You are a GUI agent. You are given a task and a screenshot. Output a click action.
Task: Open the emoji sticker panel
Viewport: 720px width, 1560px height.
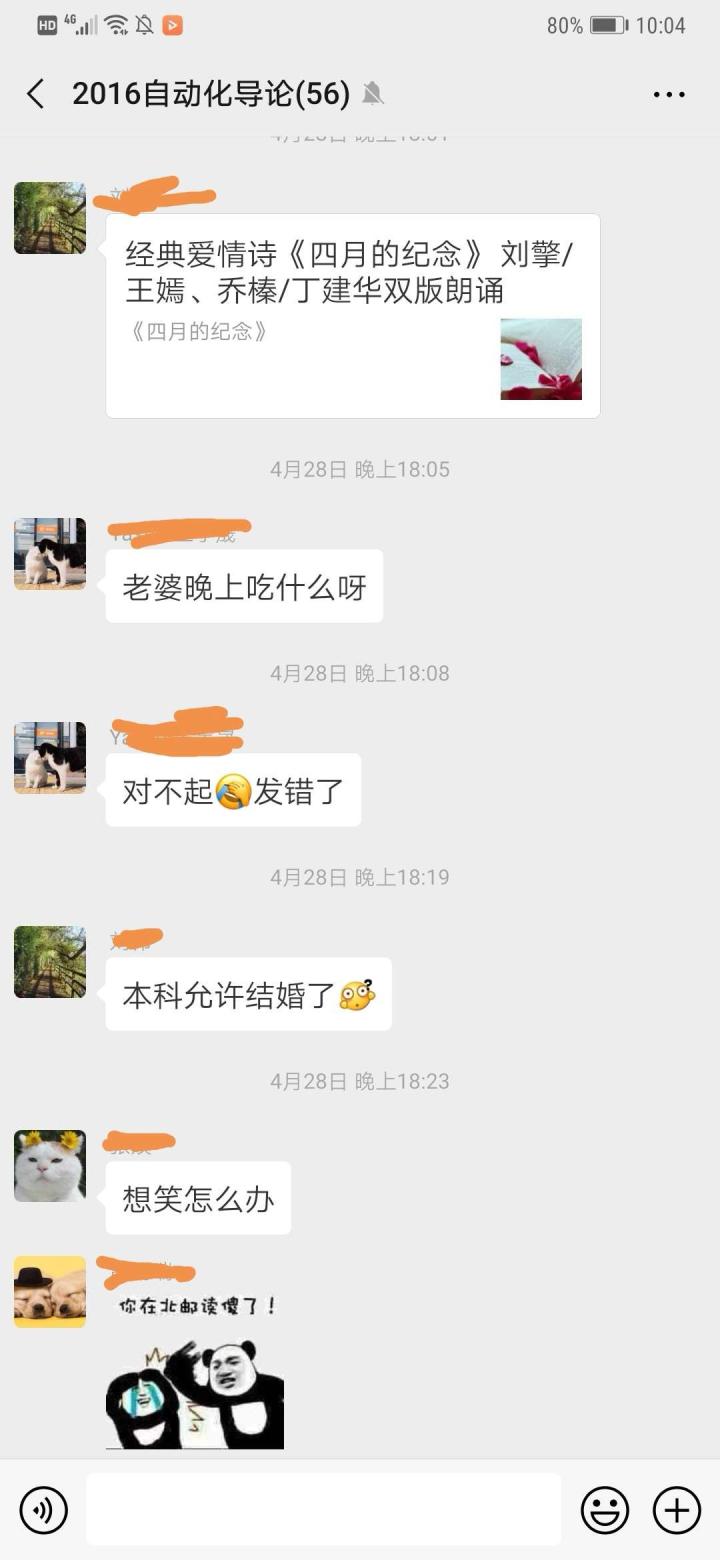point(605,1509)
